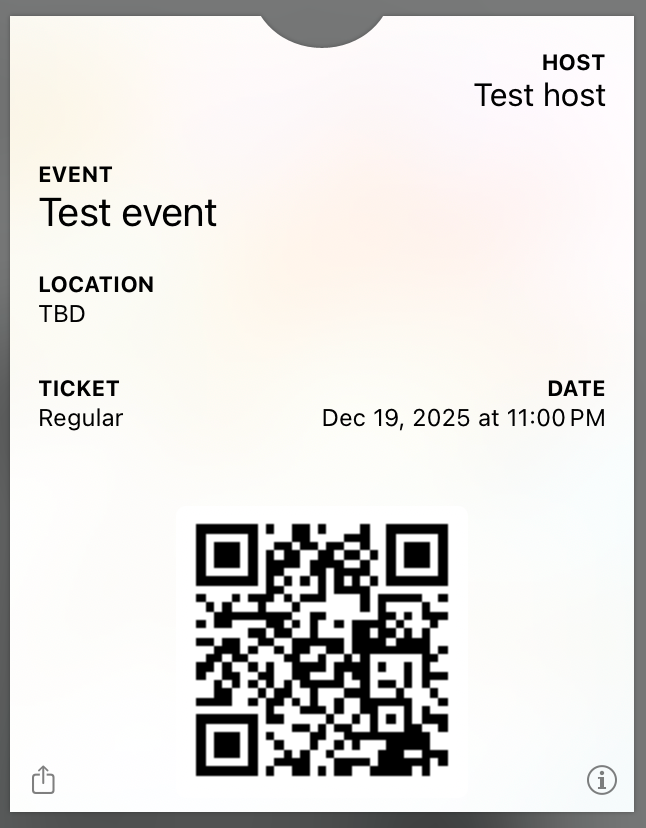Share the Test event pass
The height and width of the screenshot is (828, 646).
coord(43,779)
